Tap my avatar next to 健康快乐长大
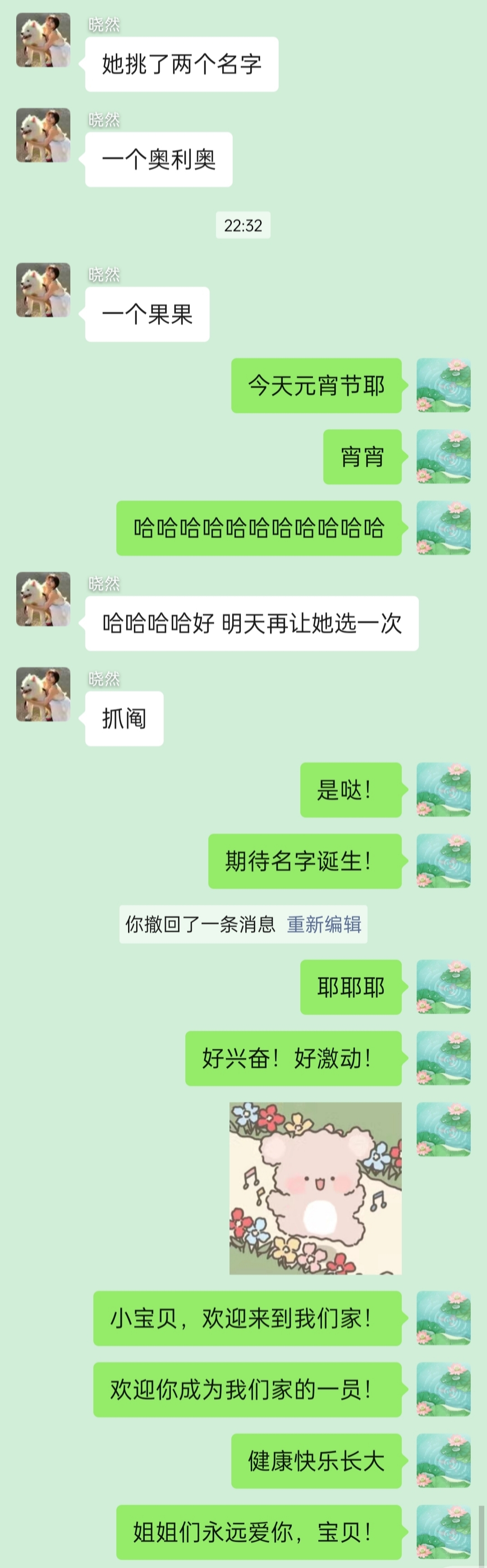The width and height of the screenshot is (487, 1568). 443,1461
